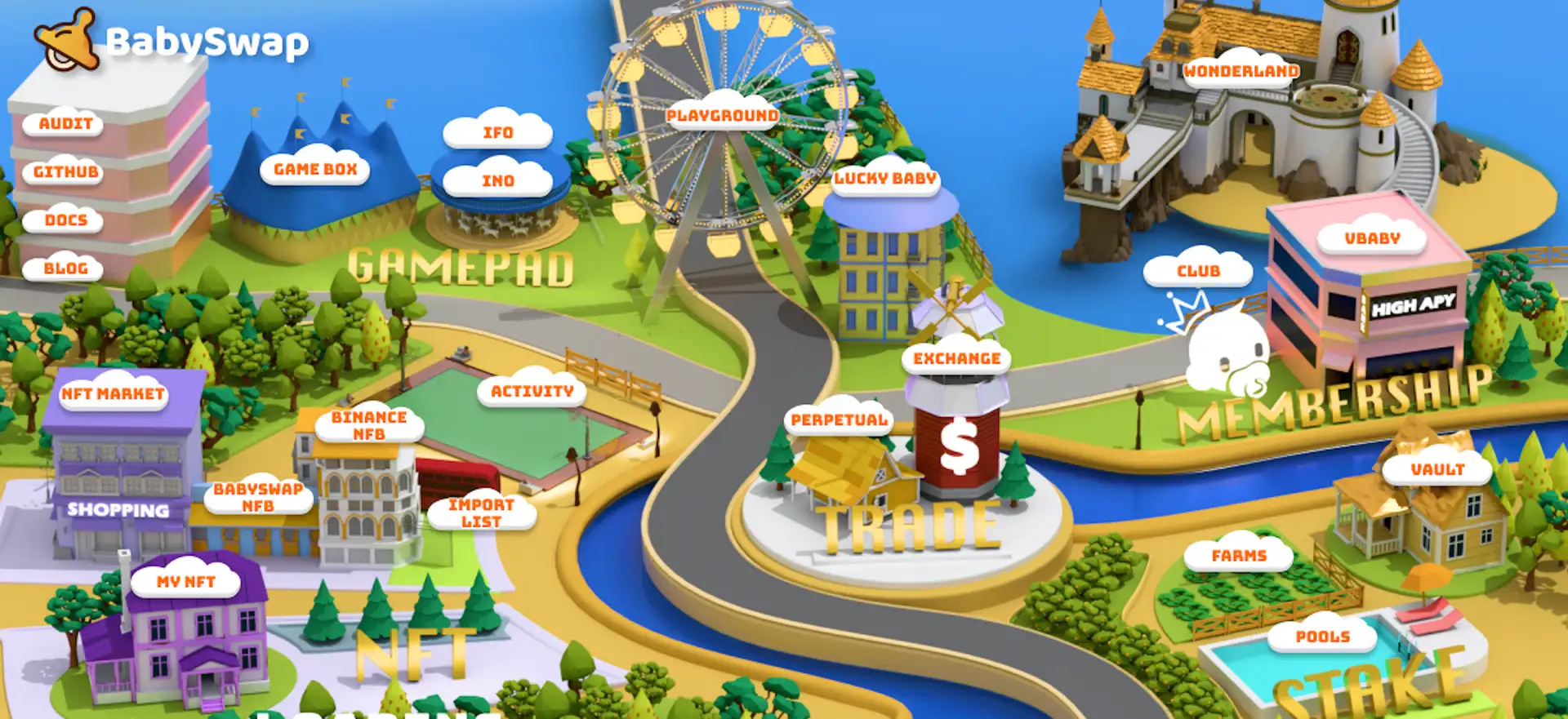Open the Audit cloud link
Viewport: 1568px width, 719px height.
65,123
